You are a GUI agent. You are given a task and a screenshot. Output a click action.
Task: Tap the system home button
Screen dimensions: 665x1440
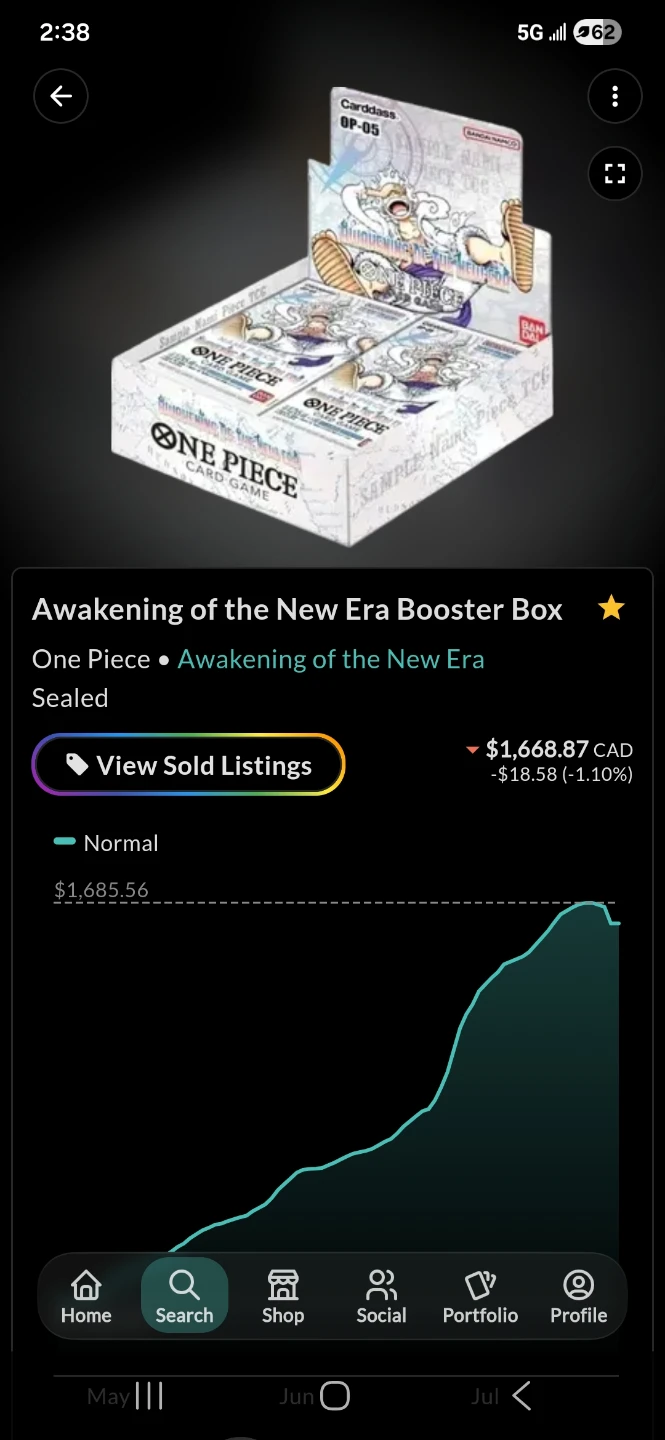tap(335, 1396)
